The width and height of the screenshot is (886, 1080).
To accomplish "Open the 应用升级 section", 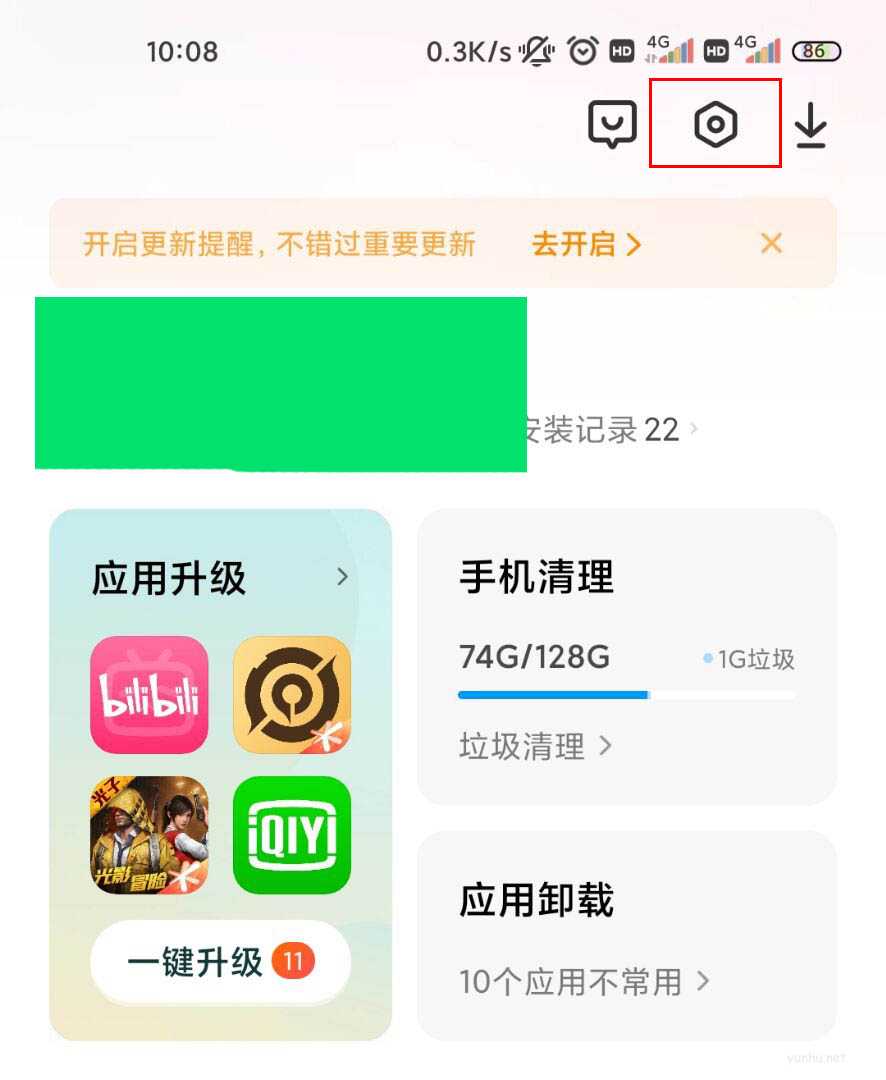I will tap(220, 578).
